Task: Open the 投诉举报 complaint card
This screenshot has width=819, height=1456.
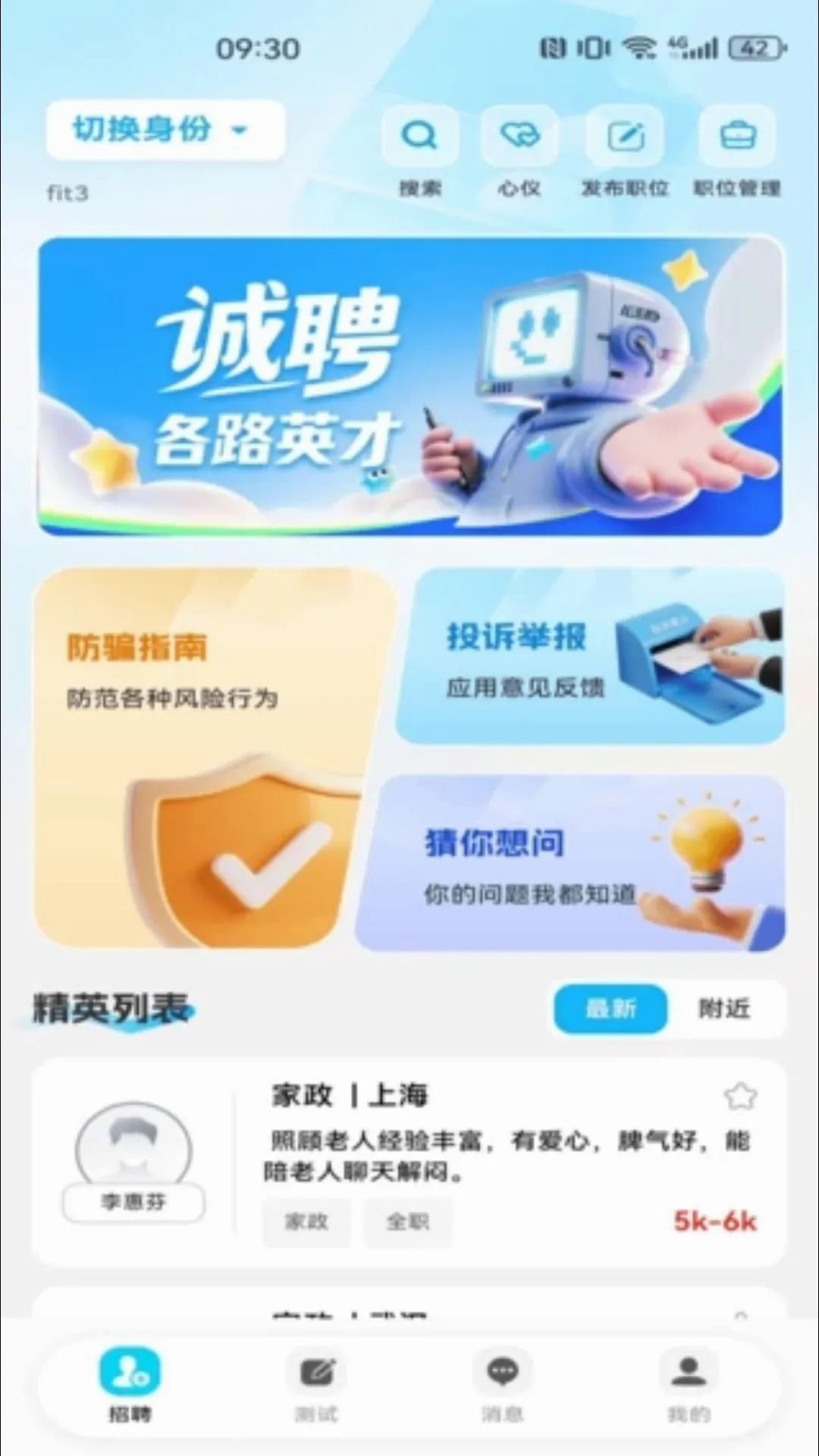Action: tap(590, 656)
